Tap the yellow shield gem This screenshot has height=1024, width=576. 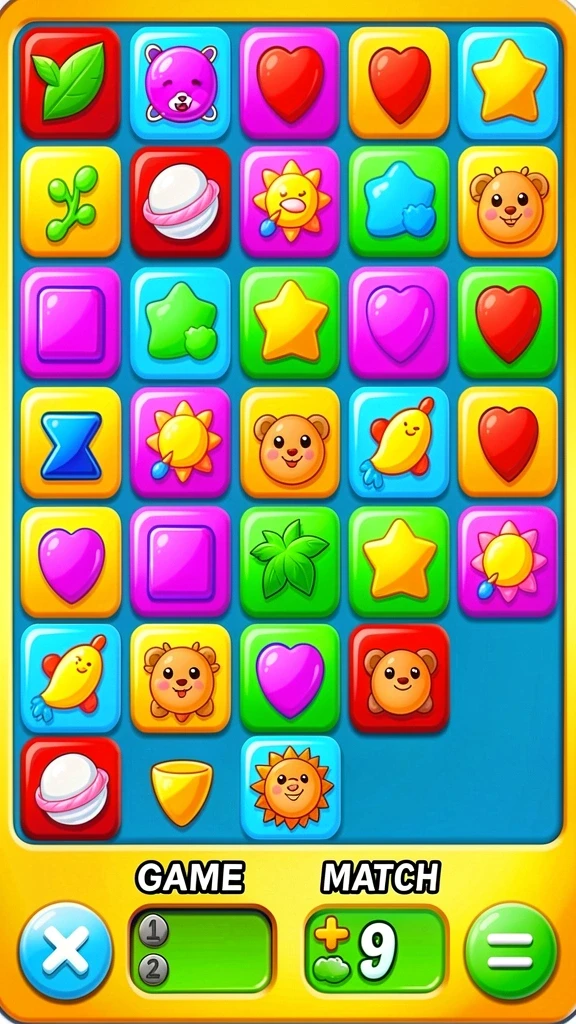(x=182, y=792)
